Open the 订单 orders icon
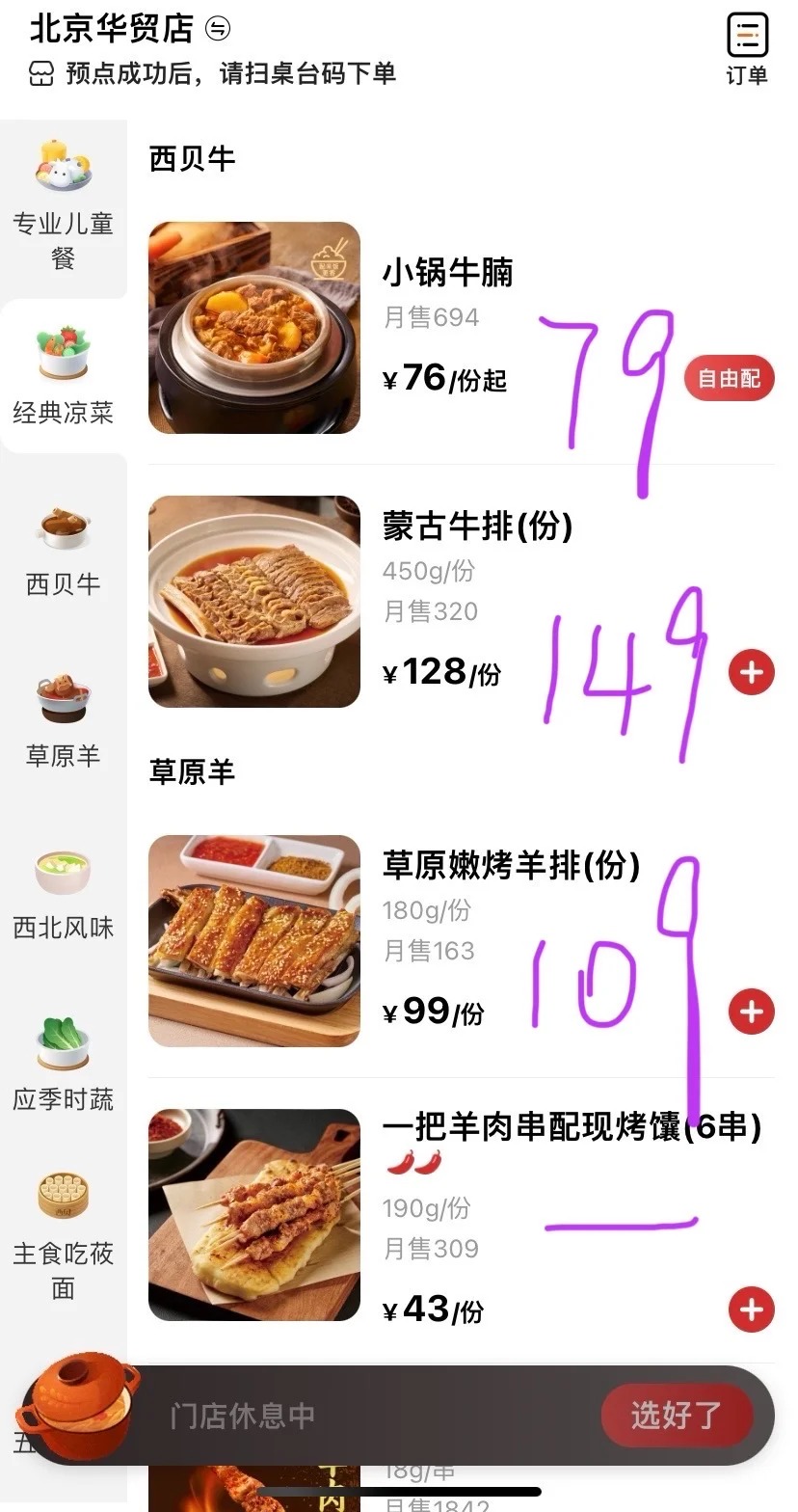The height and width of the screenshot is (1512, 798). point(747,48)
